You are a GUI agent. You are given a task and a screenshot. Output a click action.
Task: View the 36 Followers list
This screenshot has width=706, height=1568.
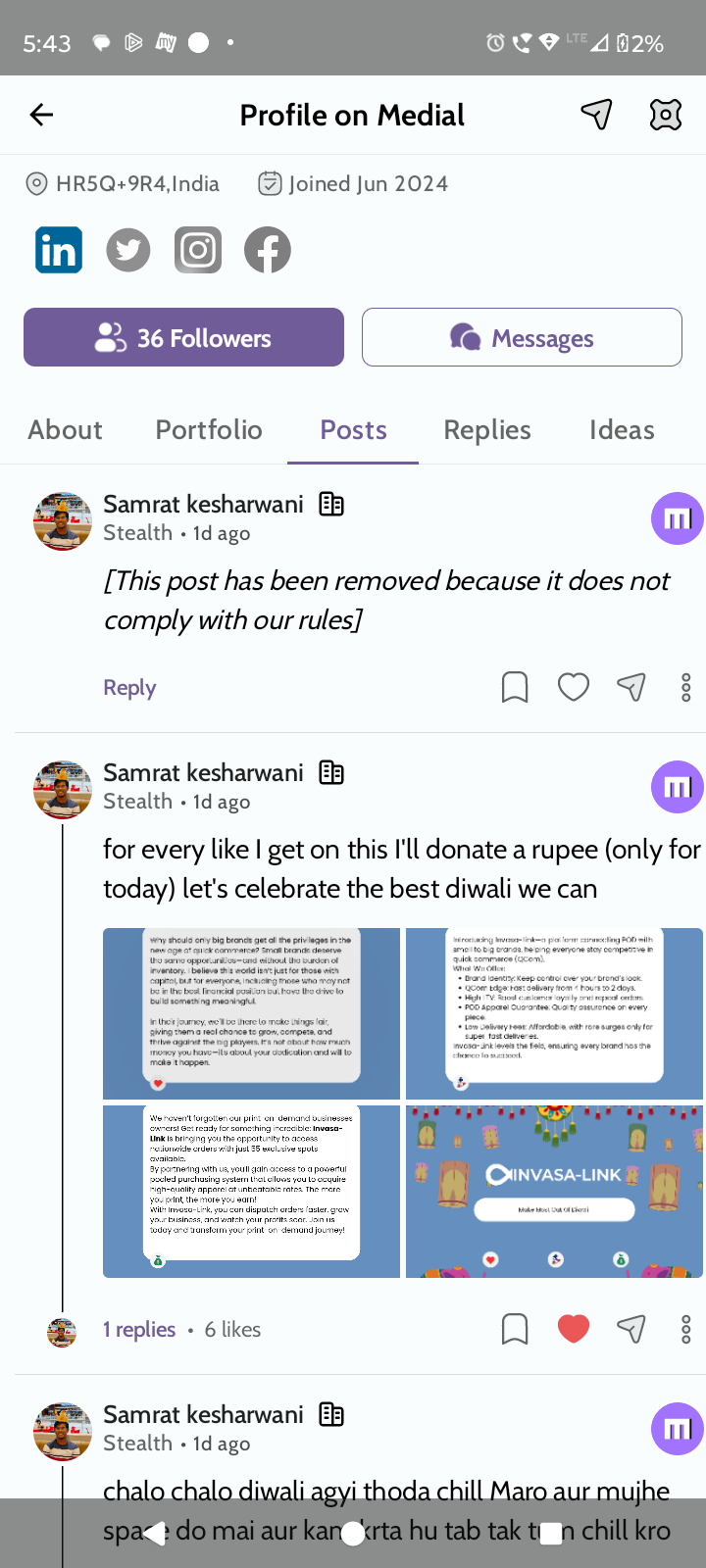[183, 337]
